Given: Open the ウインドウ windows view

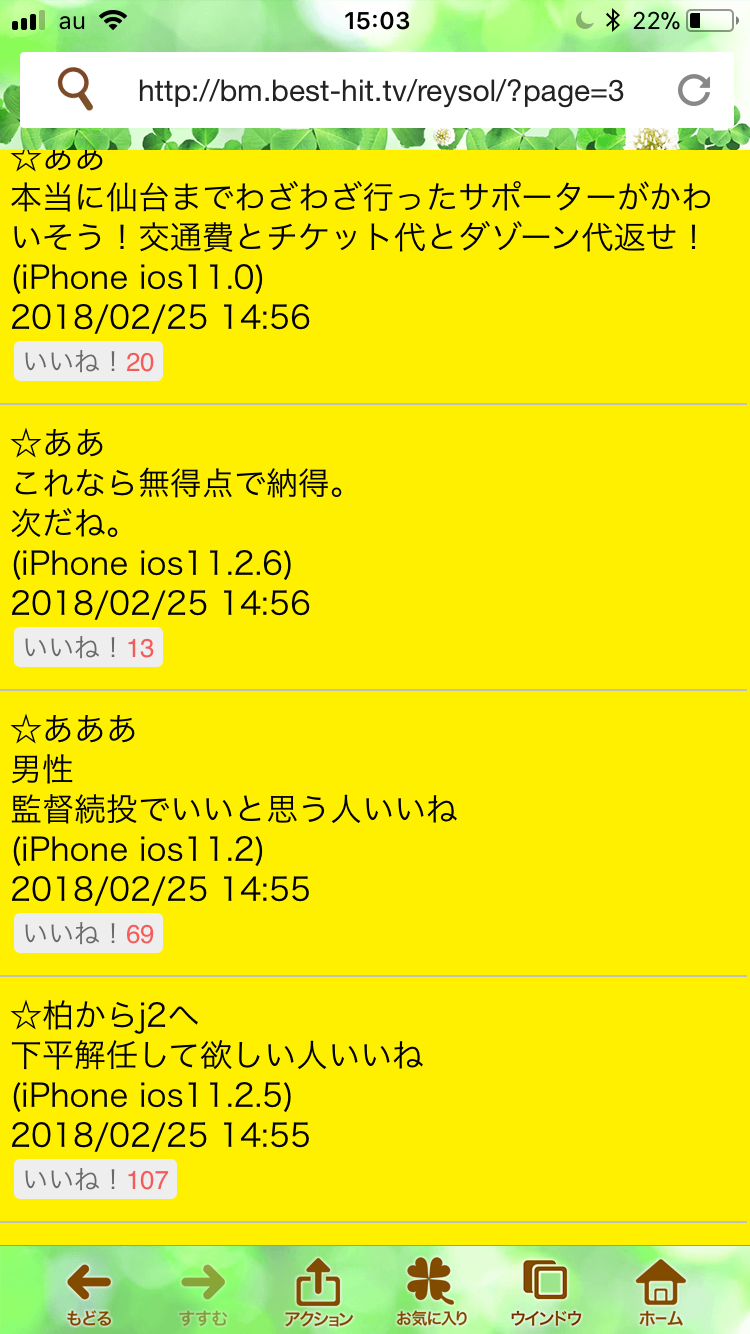Looking at the screenshot, I should (x=546, y=1292).
